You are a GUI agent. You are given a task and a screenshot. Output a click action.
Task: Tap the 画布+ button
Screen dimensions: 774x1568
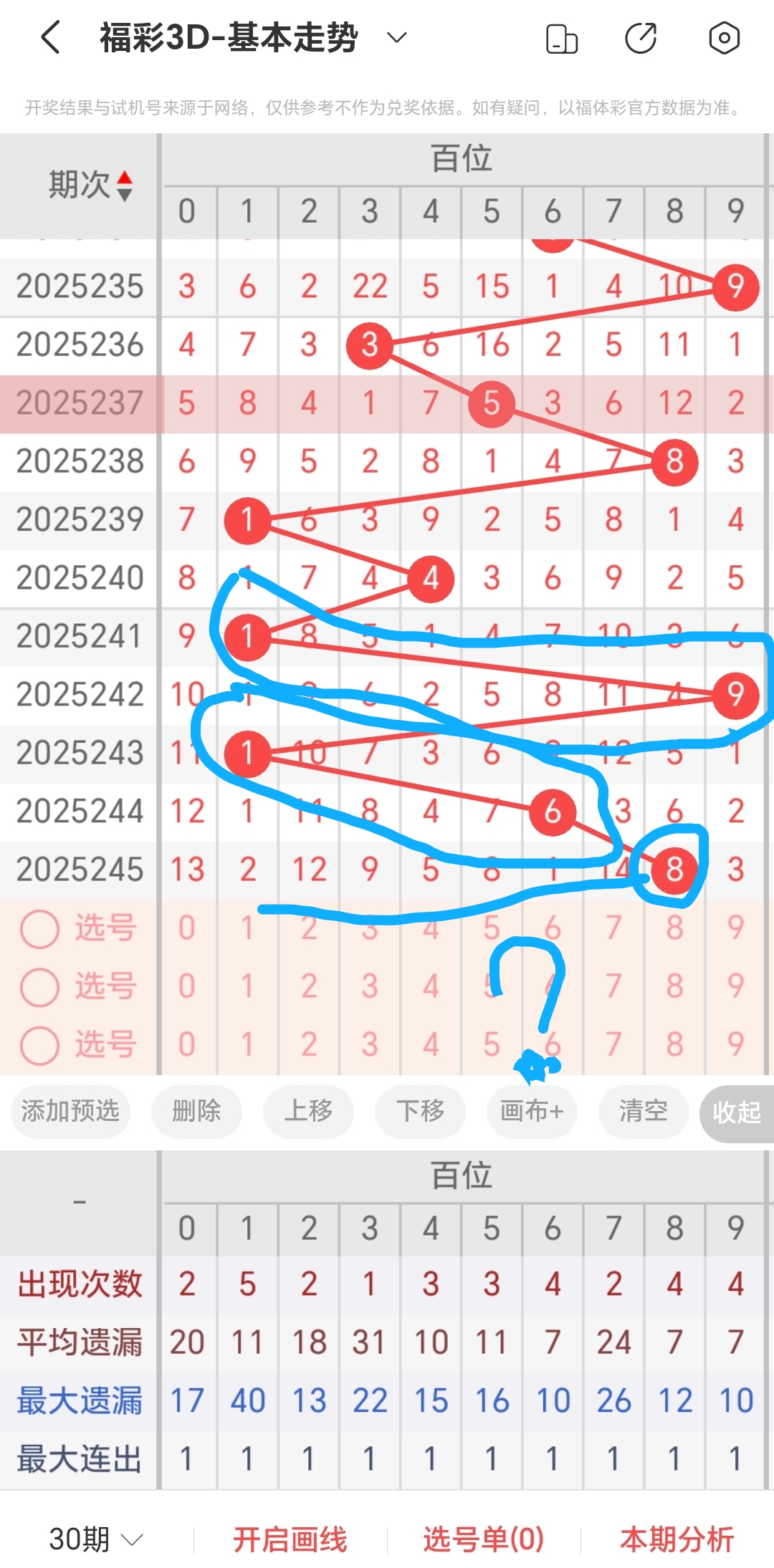click(x=532, y=1112)
